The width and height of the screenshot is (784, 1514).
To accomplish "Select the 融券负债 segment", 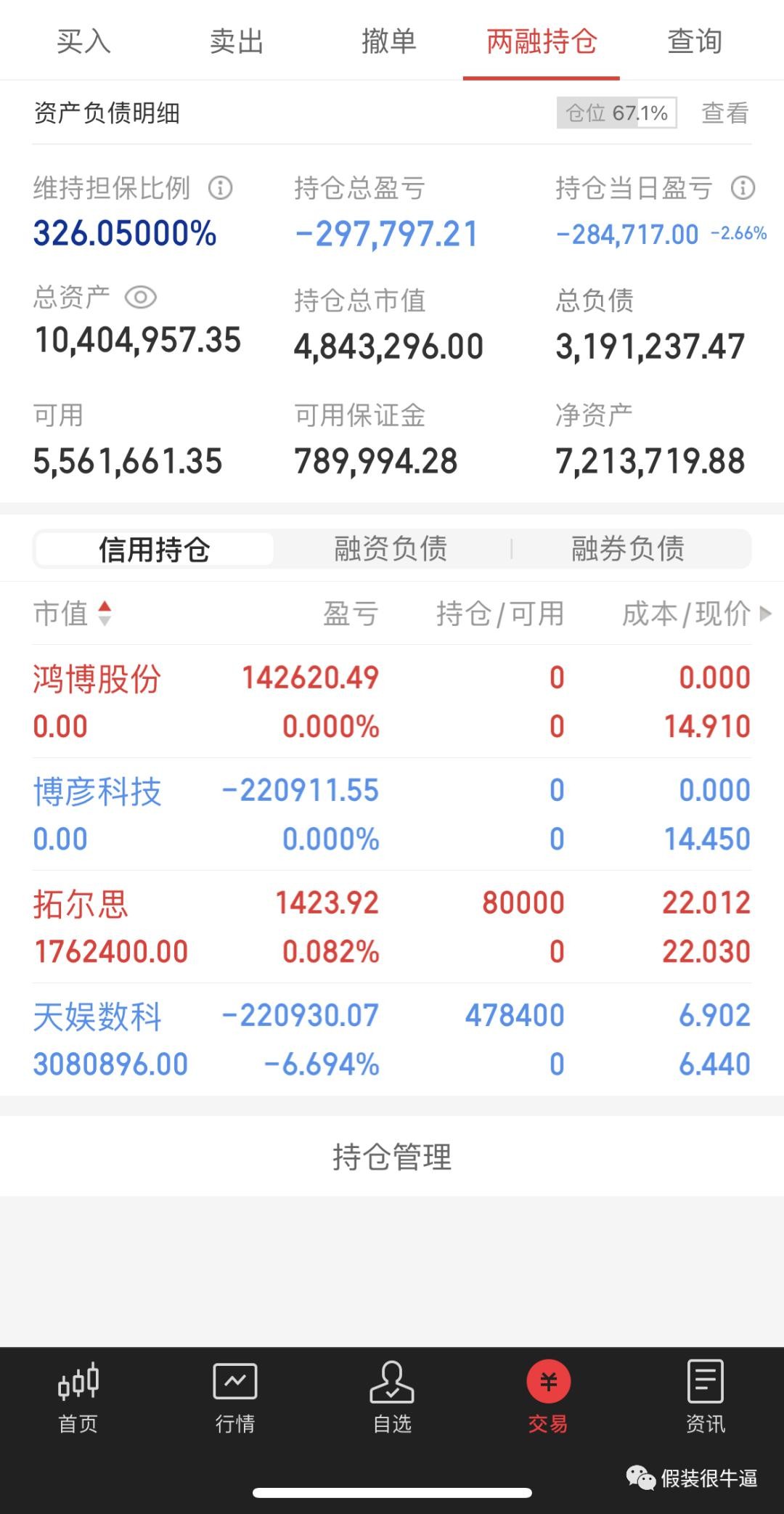I will pyautogui.click(x=628, y=548).
